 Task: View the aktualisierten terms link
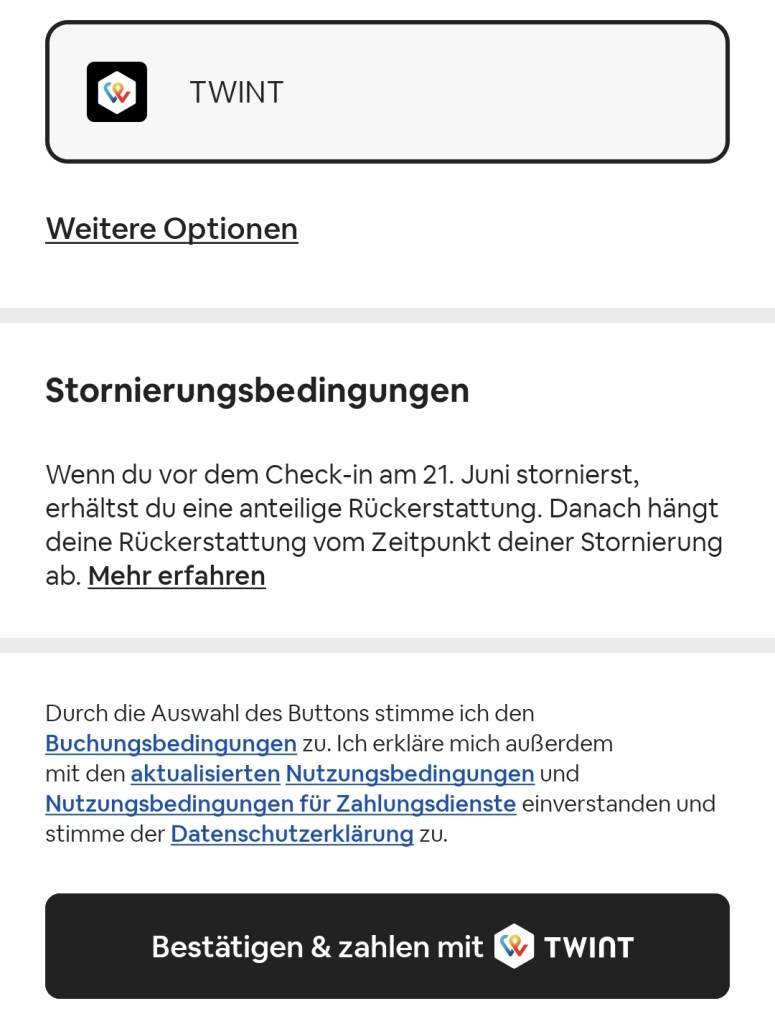point(205,774)
